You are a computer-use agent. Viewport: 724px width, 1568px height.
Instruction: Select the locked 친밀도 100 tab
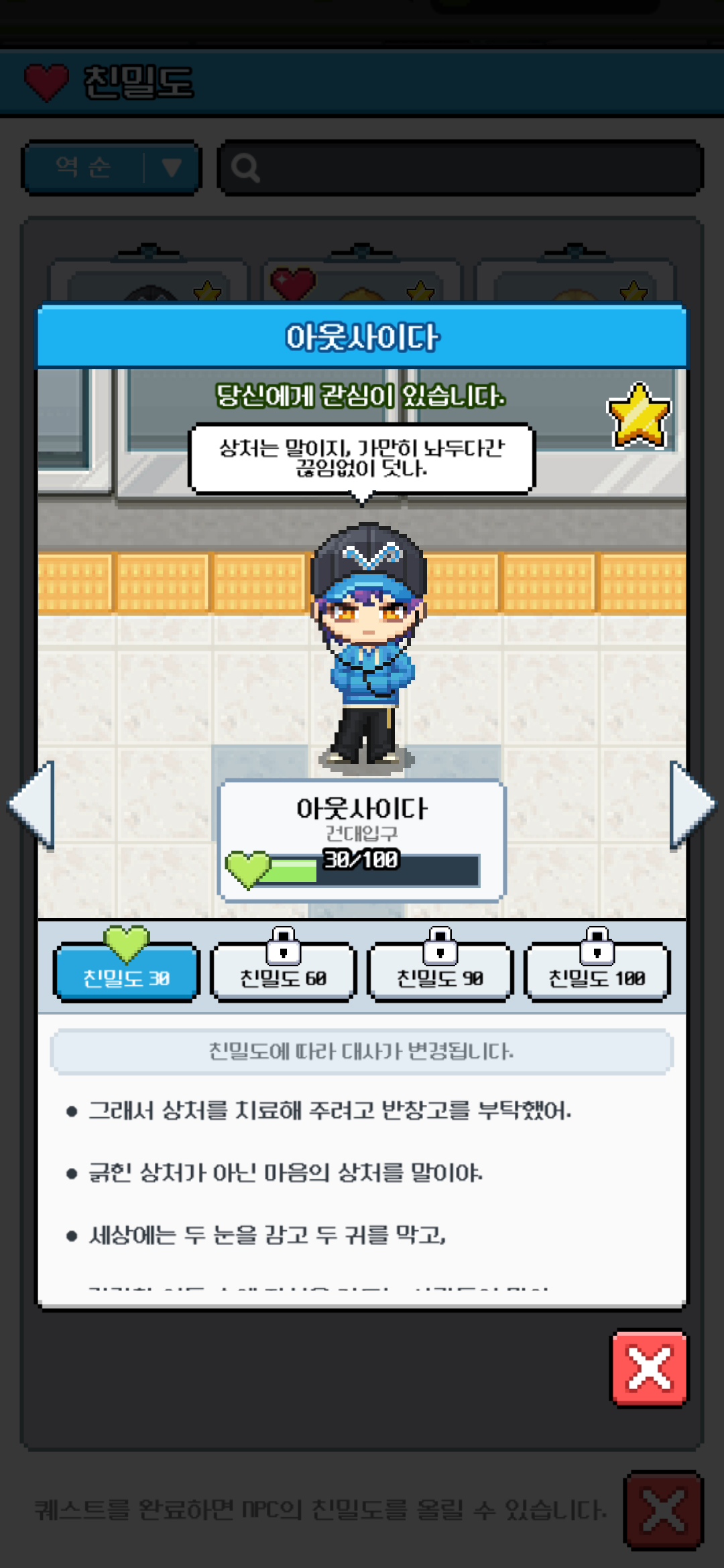[x=597, y=972]
